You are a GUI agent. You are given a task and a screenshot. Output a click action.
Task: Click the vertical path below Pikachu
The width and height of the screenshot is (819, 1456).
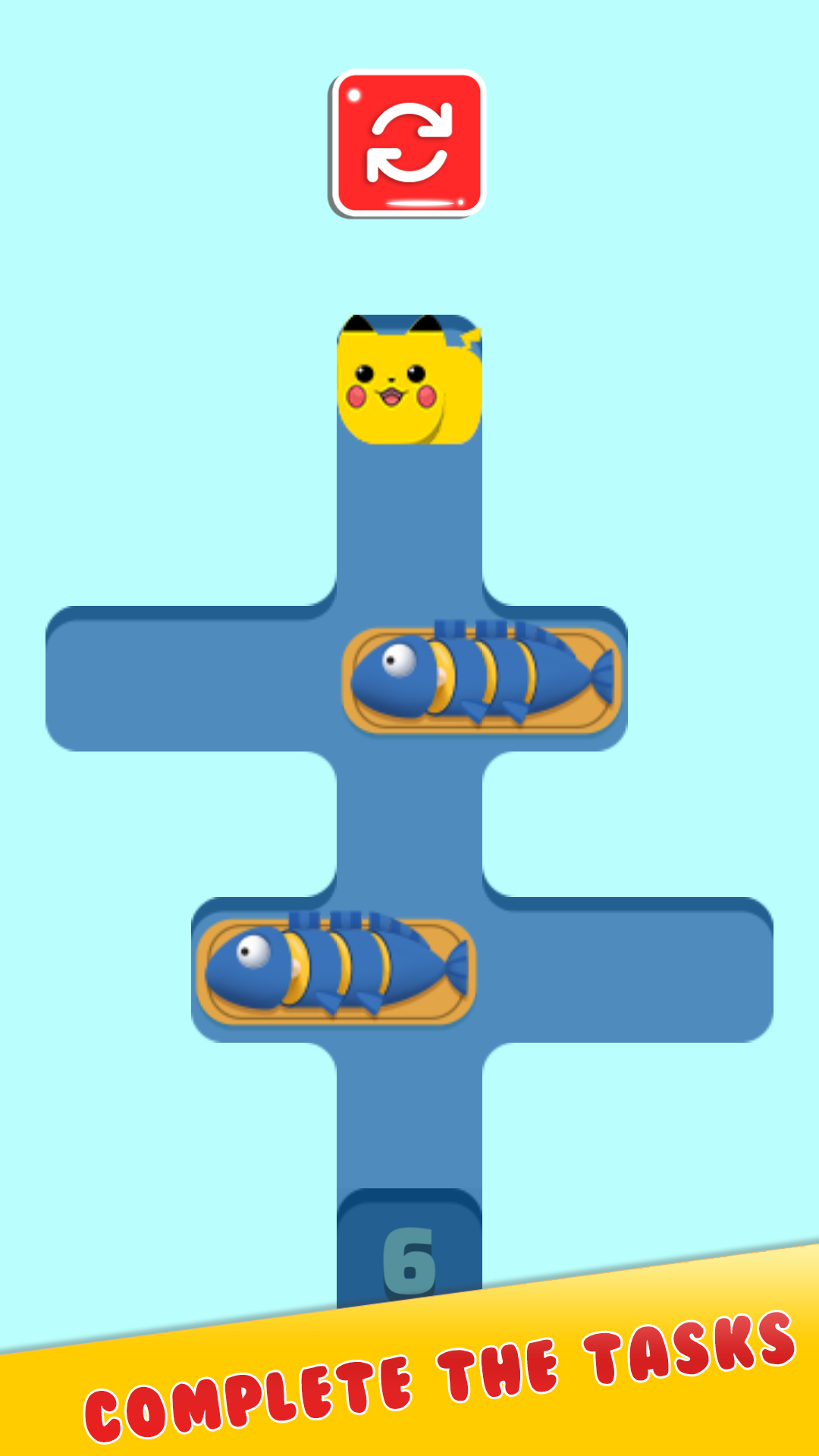[409, 531]
